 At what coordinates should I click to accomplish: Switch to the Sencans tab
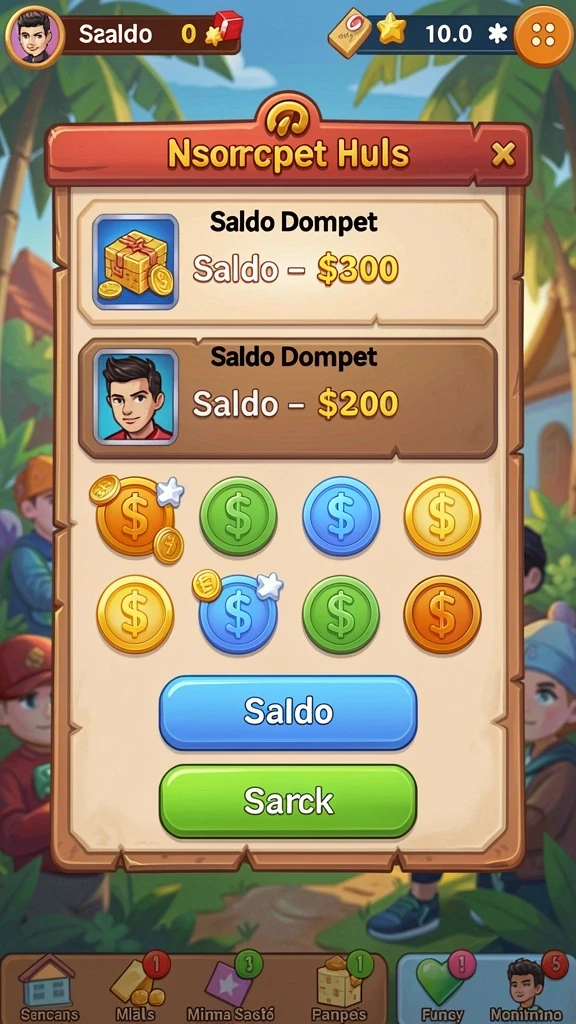[x=48, y=989]
